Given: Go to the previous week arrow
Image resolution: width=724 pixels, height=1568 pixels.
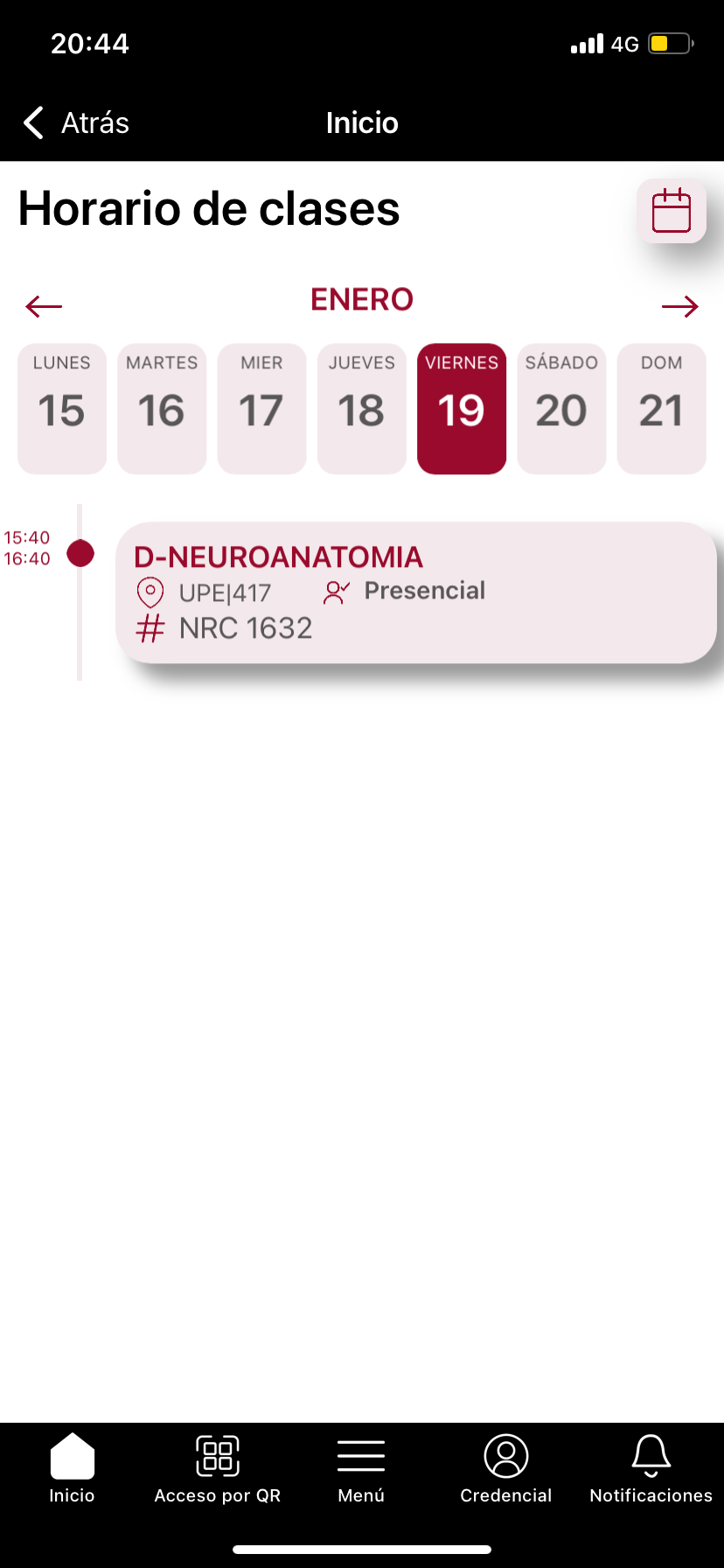Looking at the screenshot, I should coord(44,306).
